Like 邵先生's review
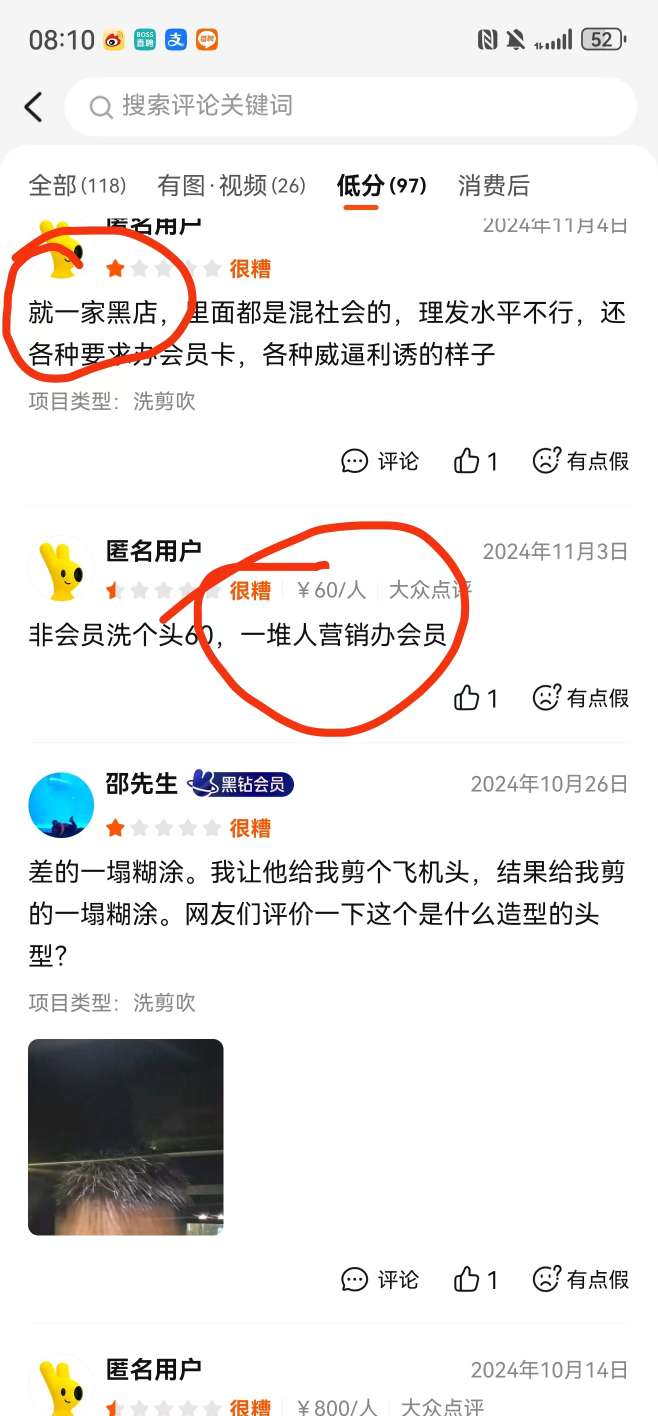 point(476,1279)
